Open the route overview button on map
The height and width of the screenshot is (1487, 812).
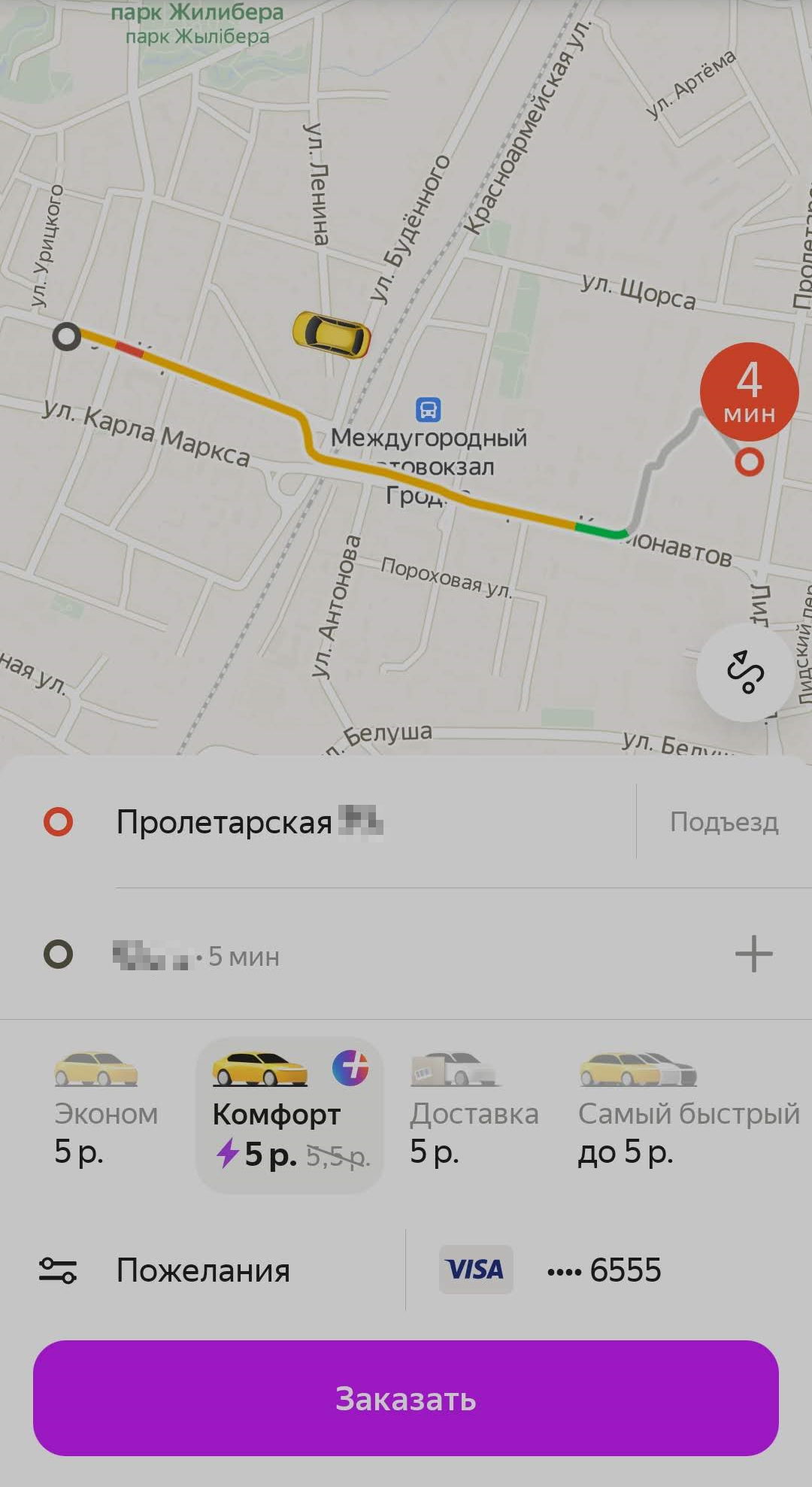[744, 671]
